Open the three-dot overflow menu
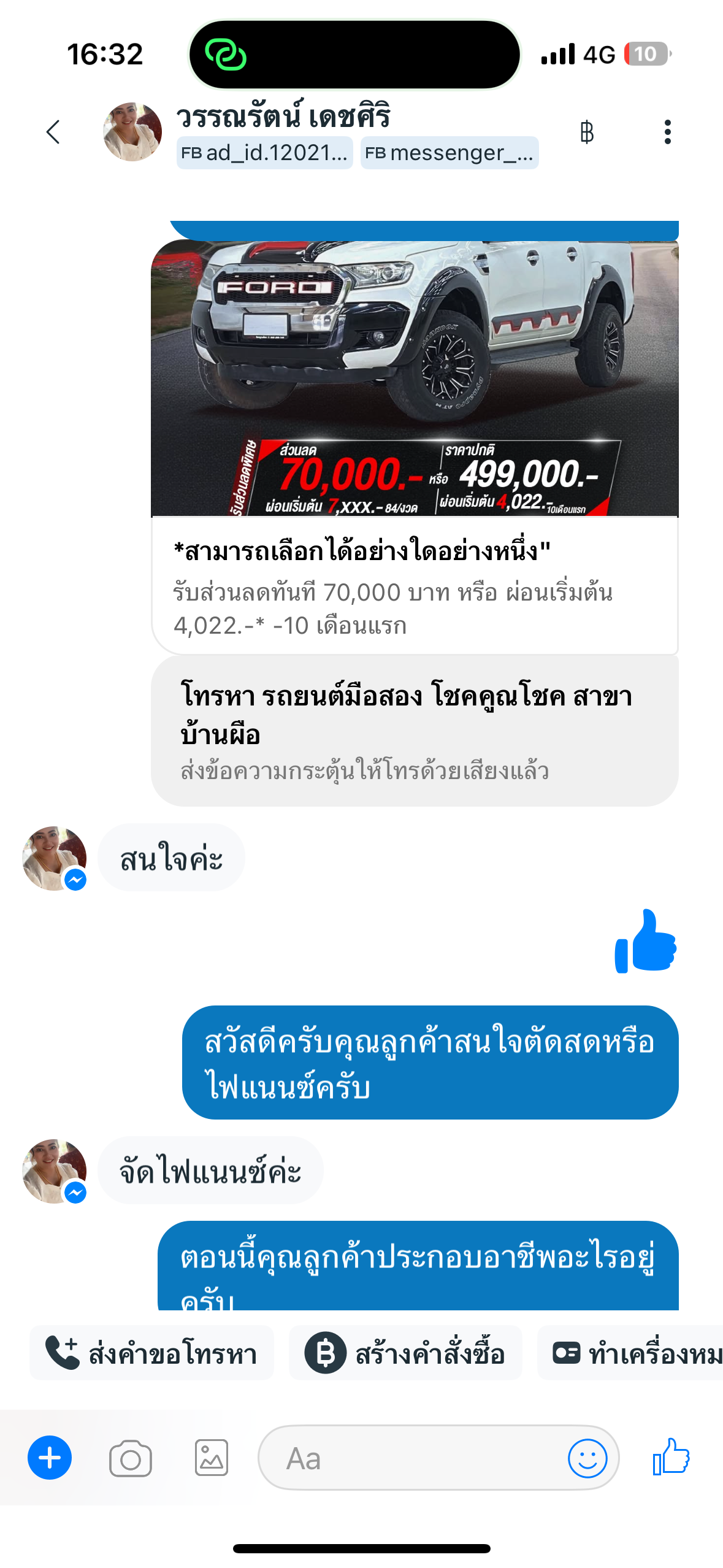This screenshot has height=1568, width=723. click(667, 132)
